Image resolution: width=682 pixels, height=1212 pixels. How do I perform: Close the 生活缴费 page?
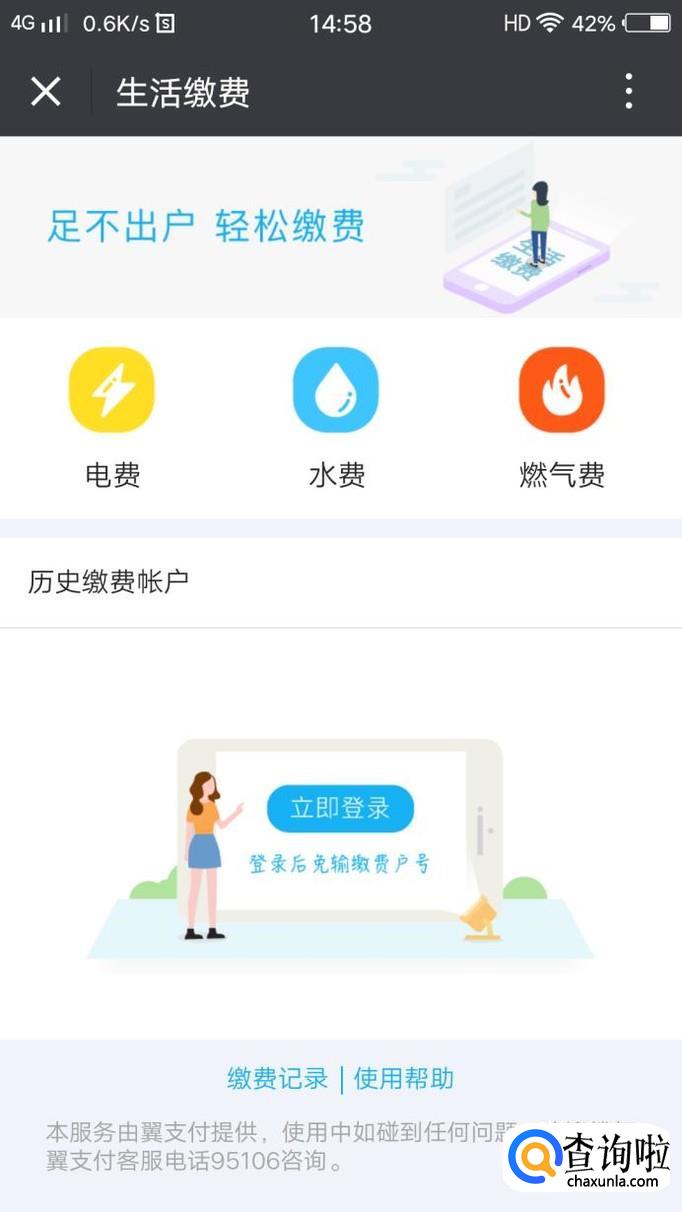tap(46, 91)
